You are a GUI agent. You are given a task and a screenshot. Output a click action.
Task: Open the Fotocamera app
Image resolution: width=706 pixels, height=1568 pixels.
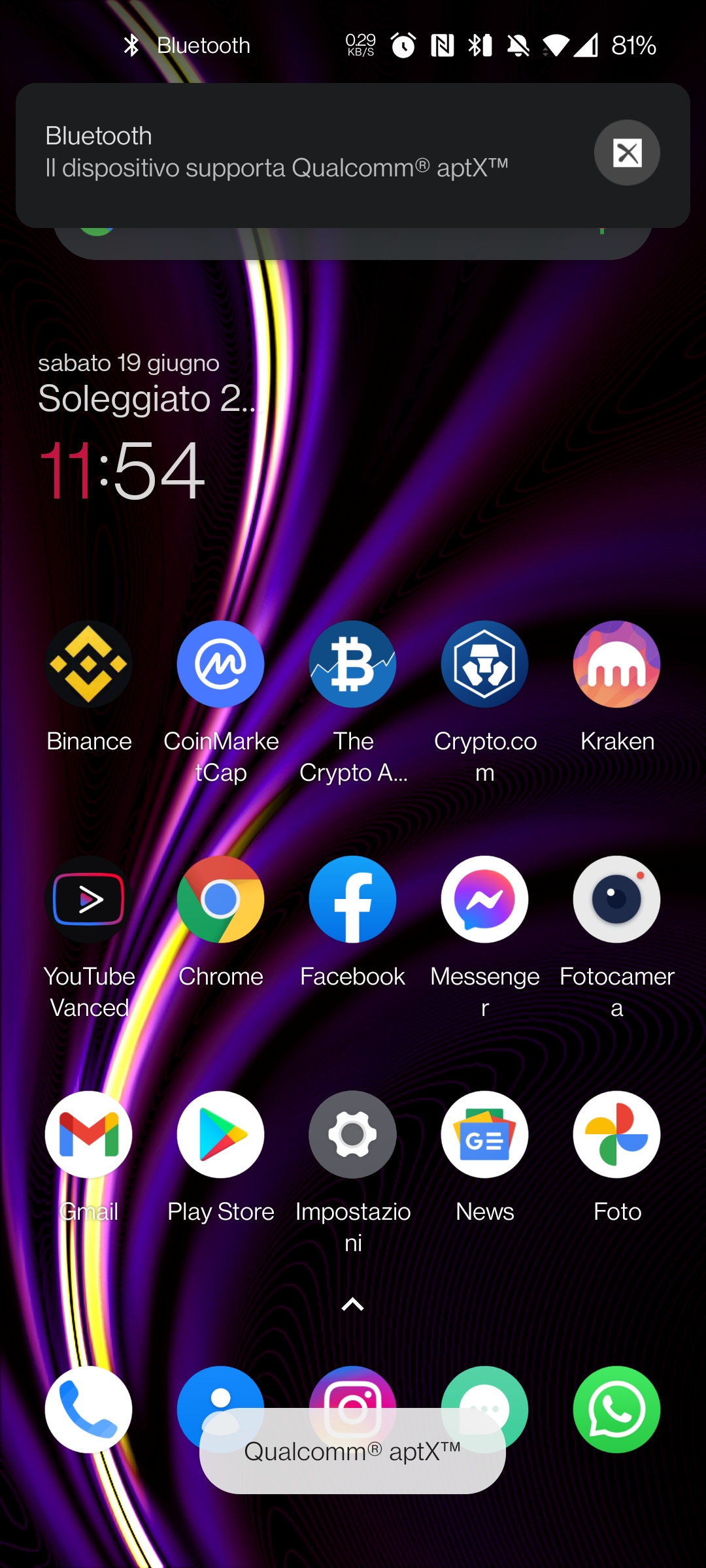pos(617,900)
